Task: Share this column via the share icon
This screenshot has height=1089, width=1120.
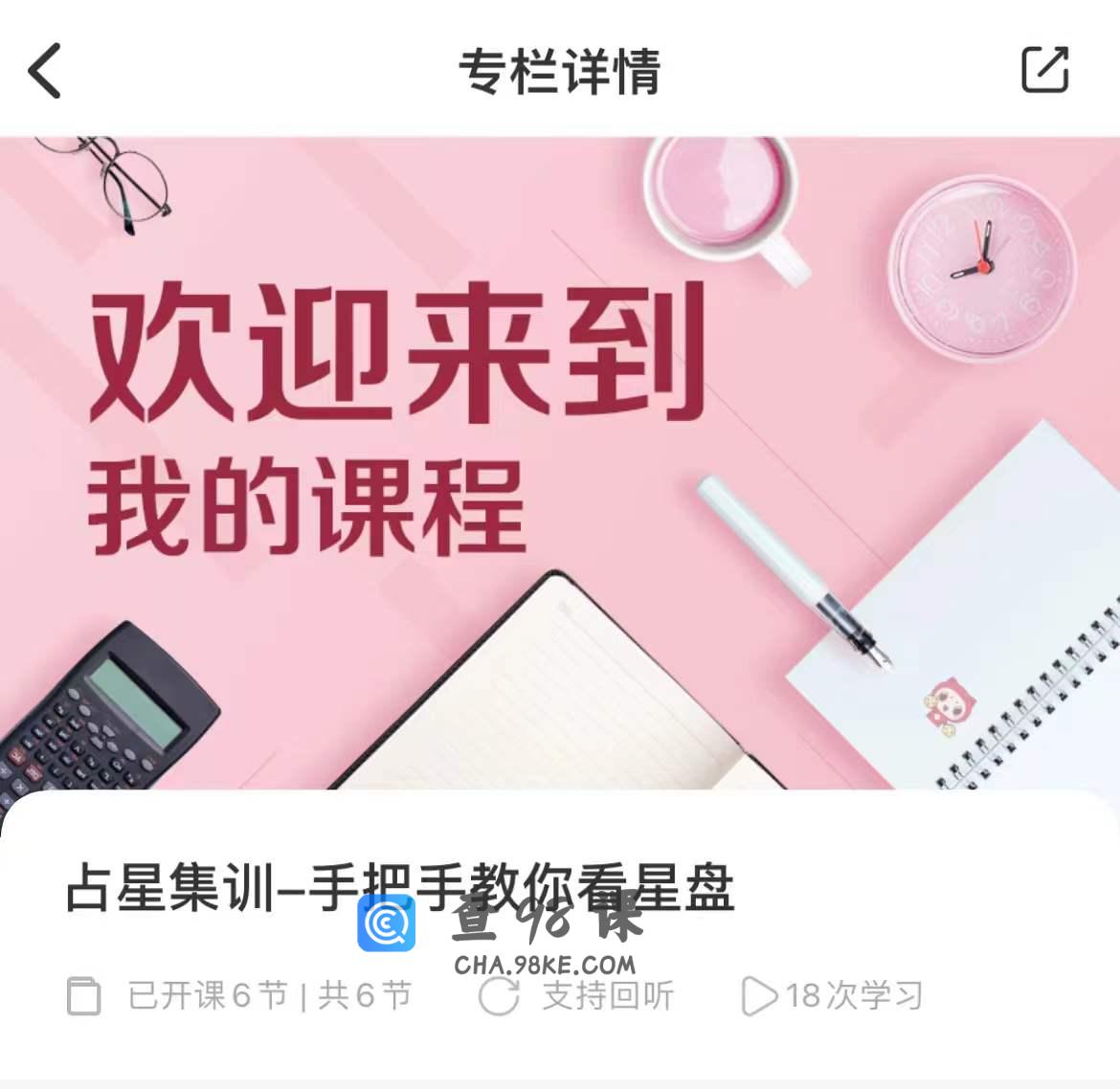Action: pos(1044,70)
